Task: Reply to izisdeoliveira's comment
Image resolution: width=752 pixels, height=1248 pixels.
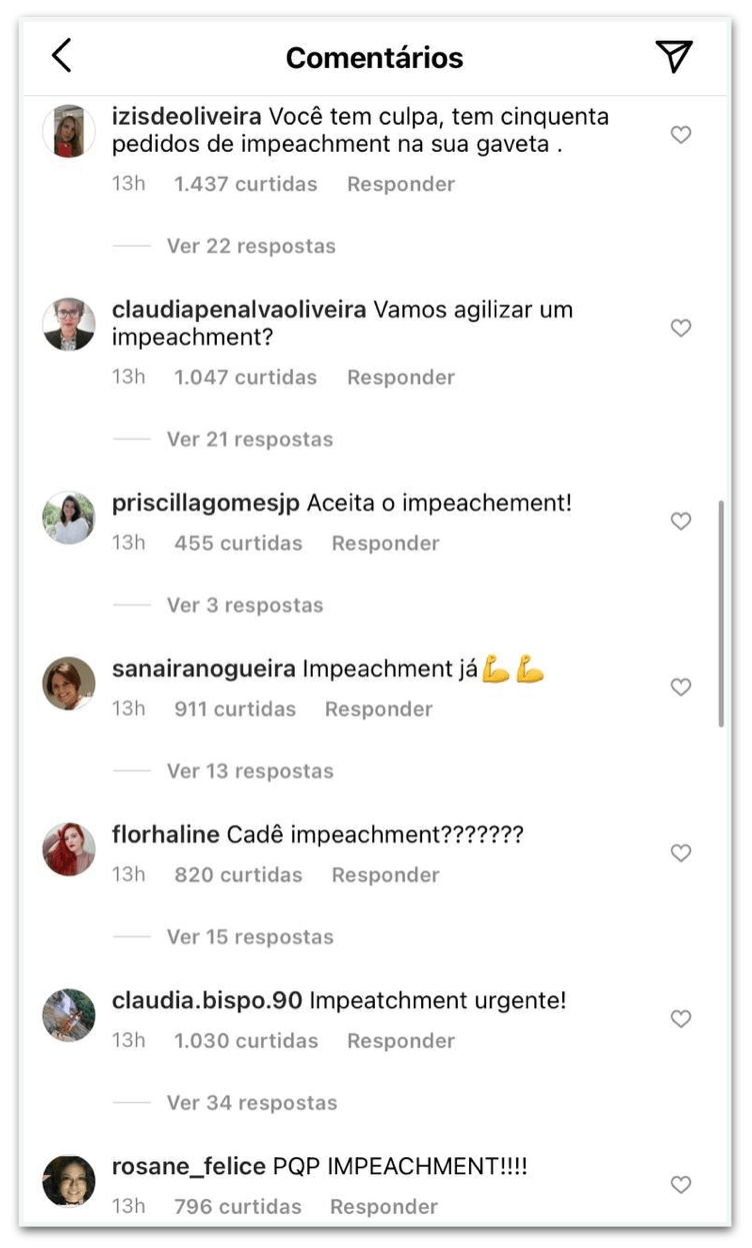Action: [400, 184]
